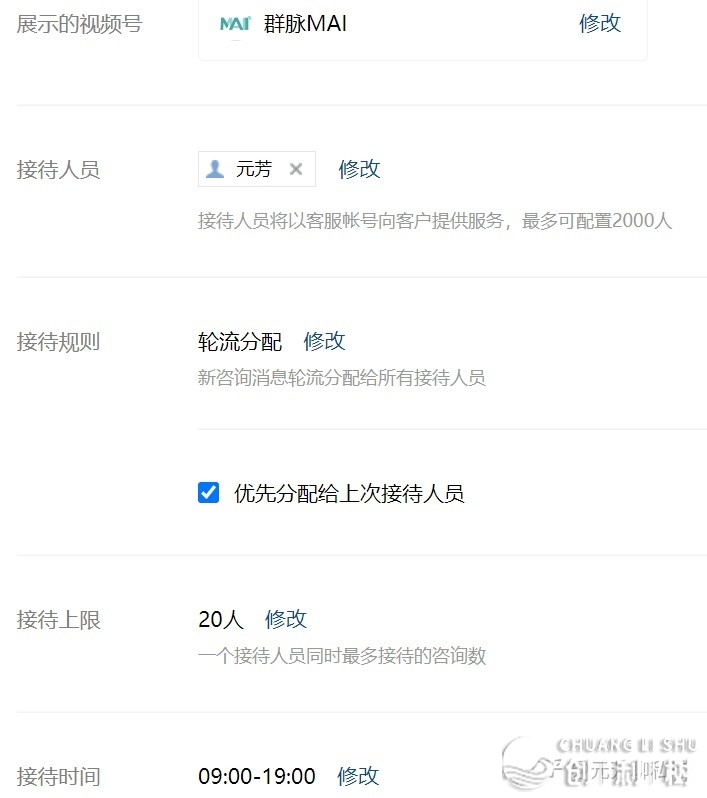Edit the 20人 reception limit
Screen dimensions: 707x798
(x=285, y=619)
